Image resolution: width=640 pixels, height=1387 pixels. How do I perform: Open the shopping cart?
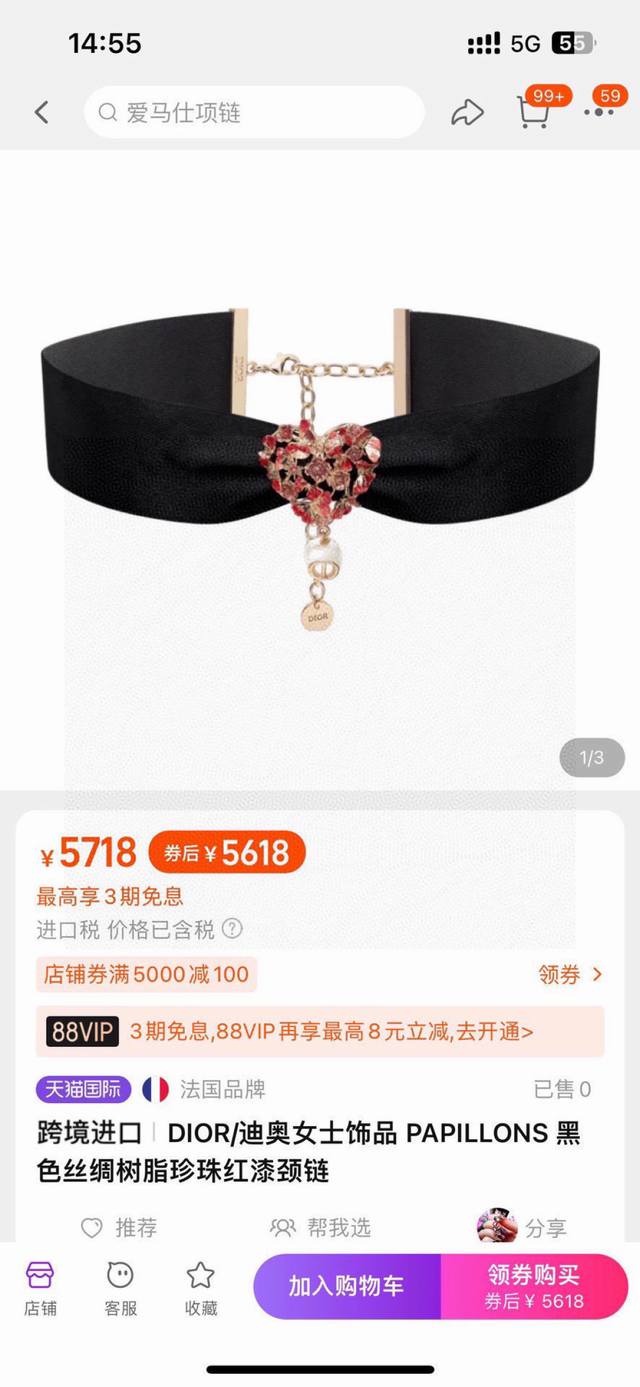coord(533,112)
